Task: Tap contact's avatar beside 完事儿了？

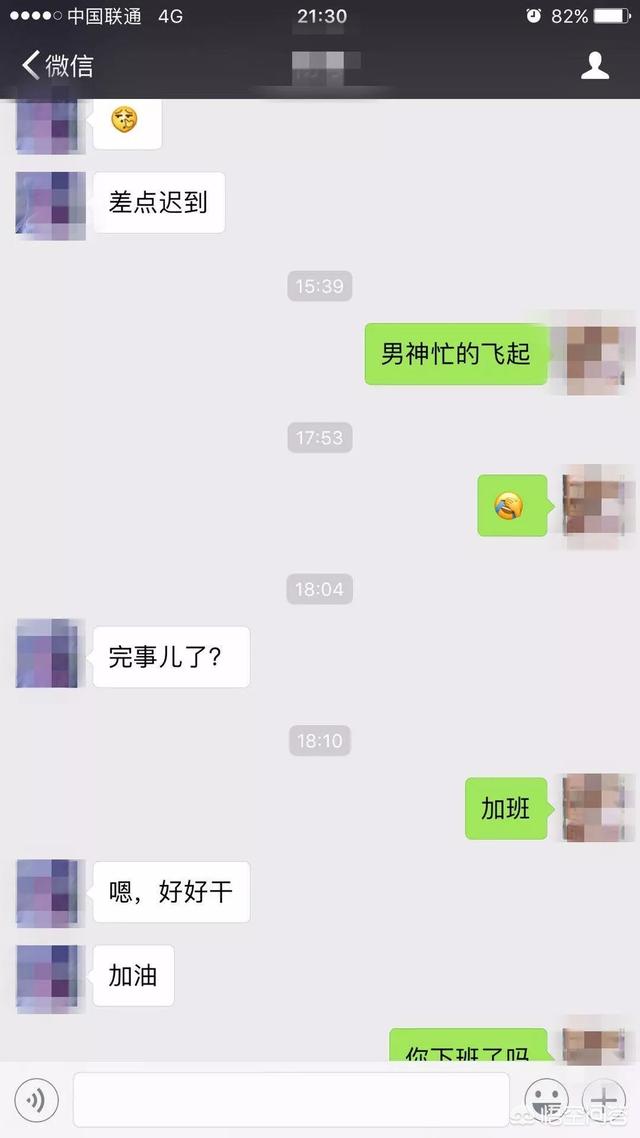Action: tap(49, 655)
